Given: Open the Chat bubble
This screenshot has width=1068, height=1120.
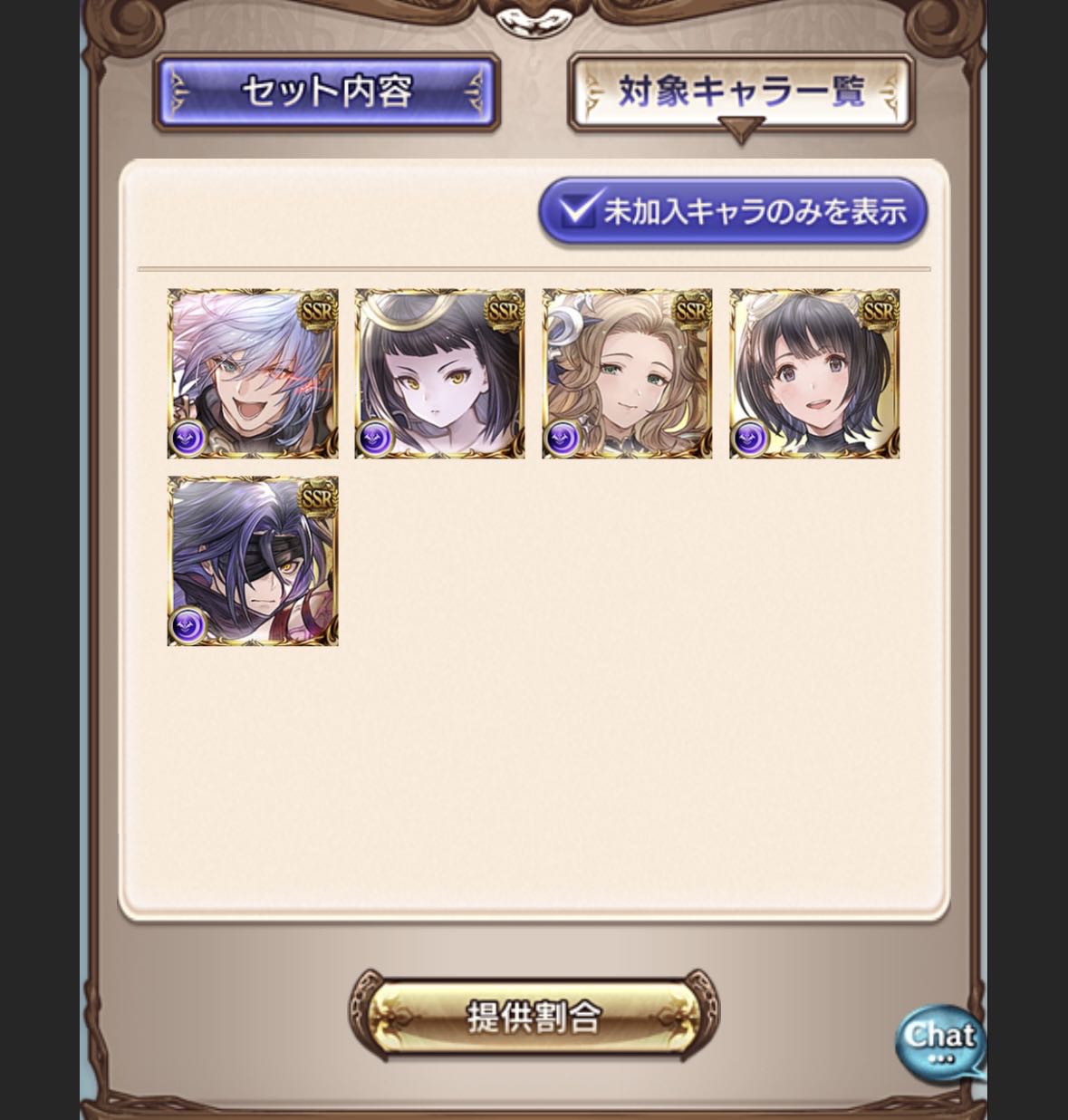Looking at the screenshot, I should pyautogui.click(x=939, y=1042).
